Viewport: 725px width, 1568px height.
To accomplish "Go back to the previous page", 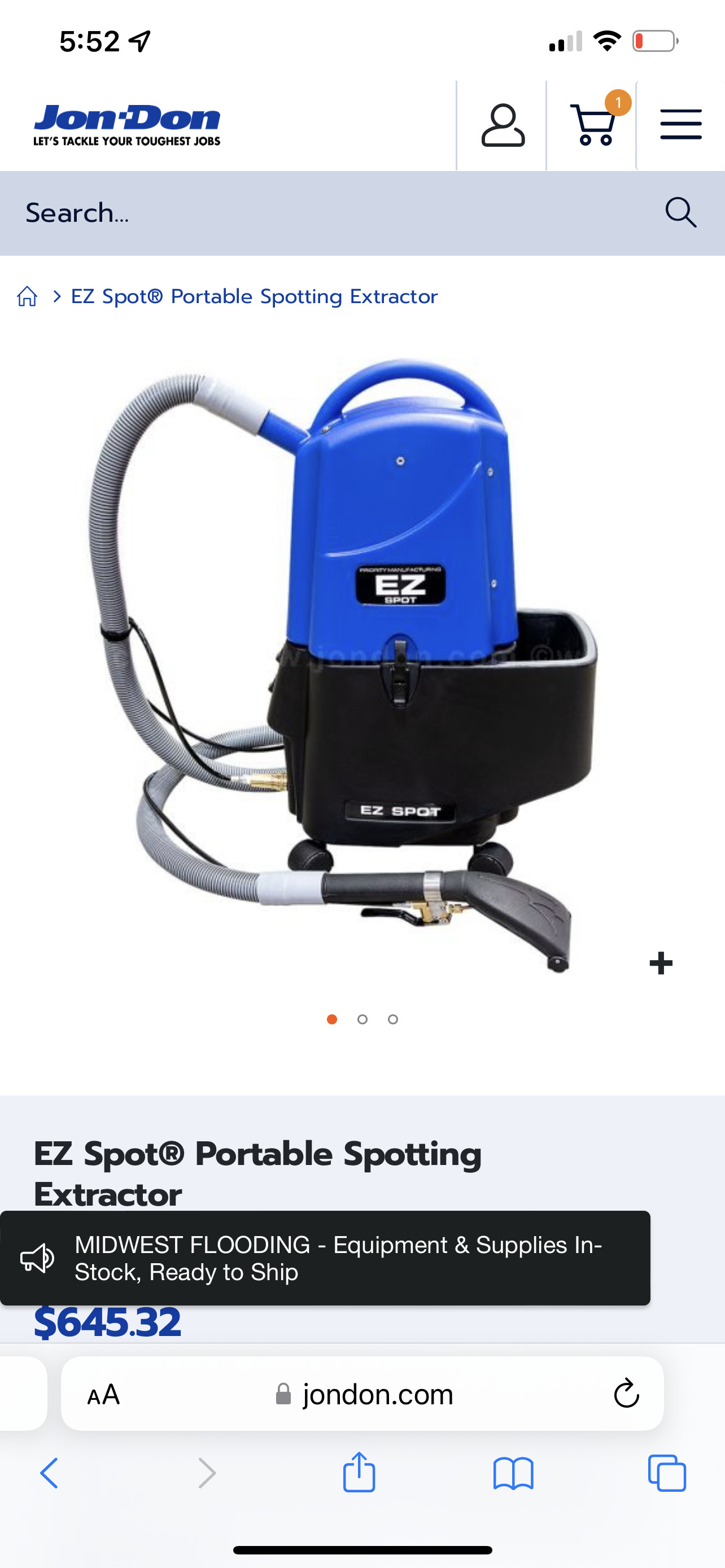I will pyautogui.click(x=49, y=1474).
